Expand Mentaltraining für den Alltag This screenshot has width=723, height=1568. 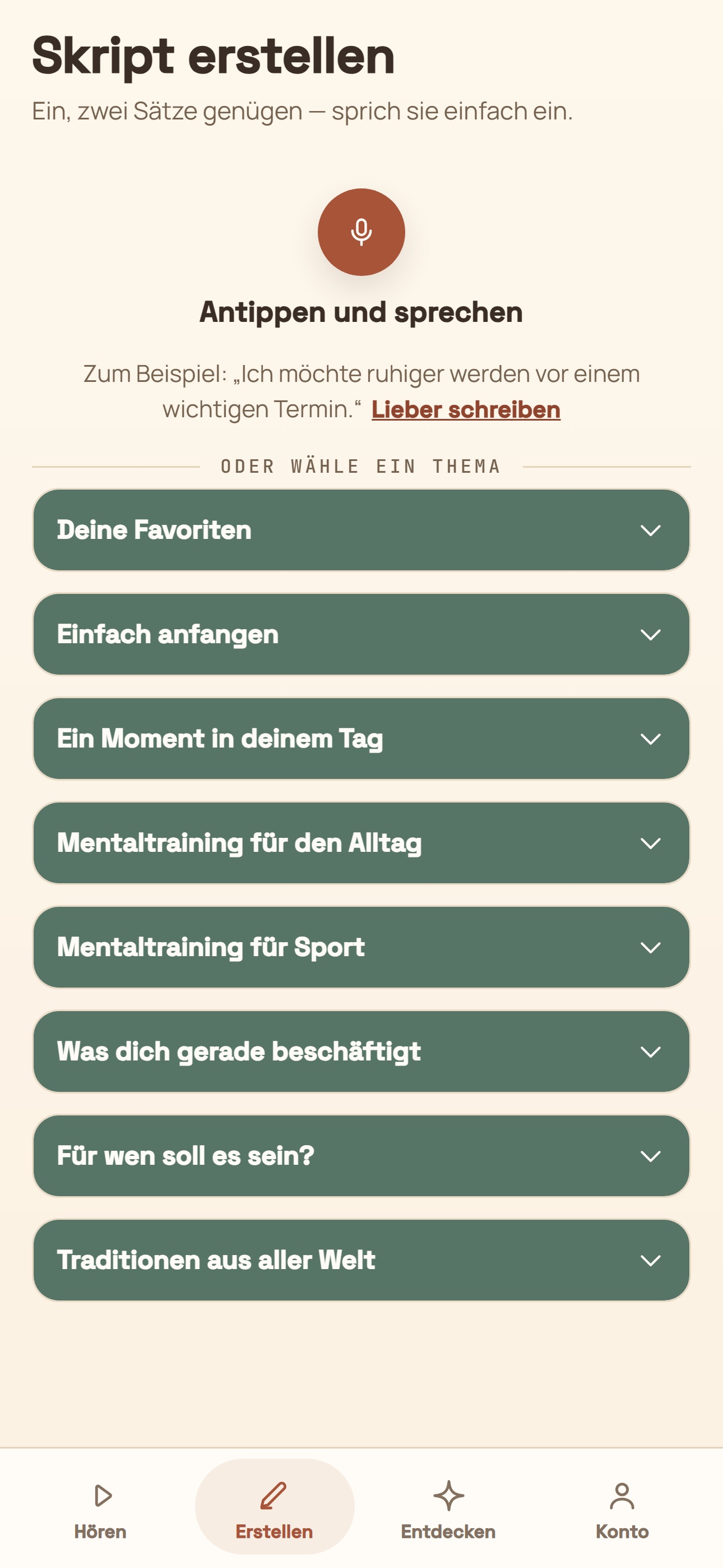(361, 843)
